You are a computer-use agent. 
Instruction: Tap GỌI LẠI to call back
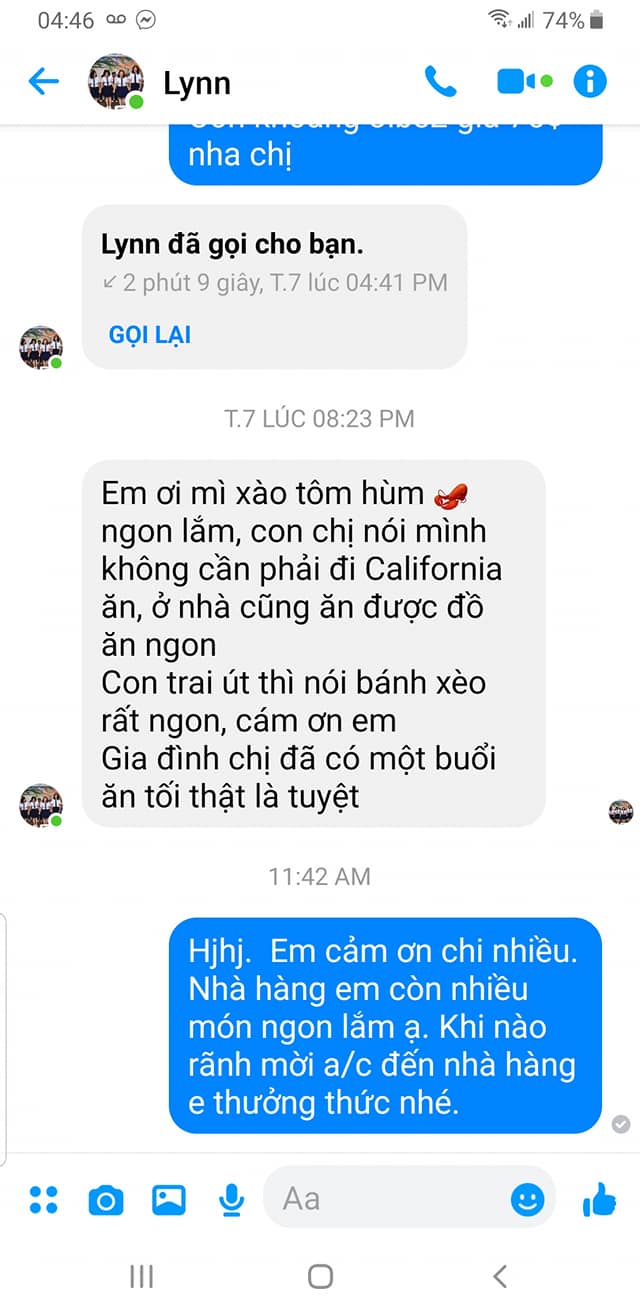(x=149, y=334)
